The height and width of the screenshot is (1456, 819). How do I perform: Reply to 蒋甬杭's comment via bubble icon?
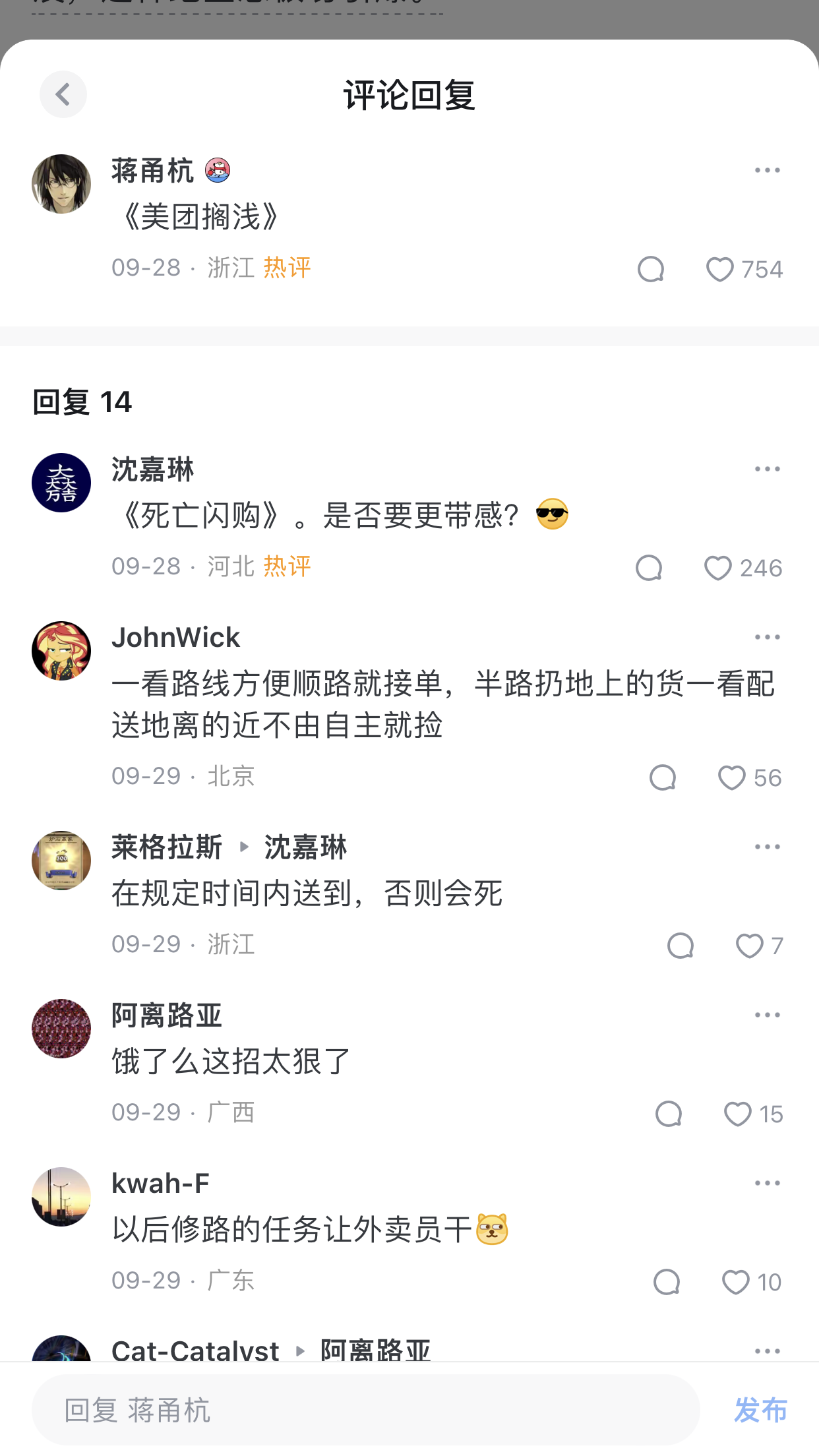650,269
